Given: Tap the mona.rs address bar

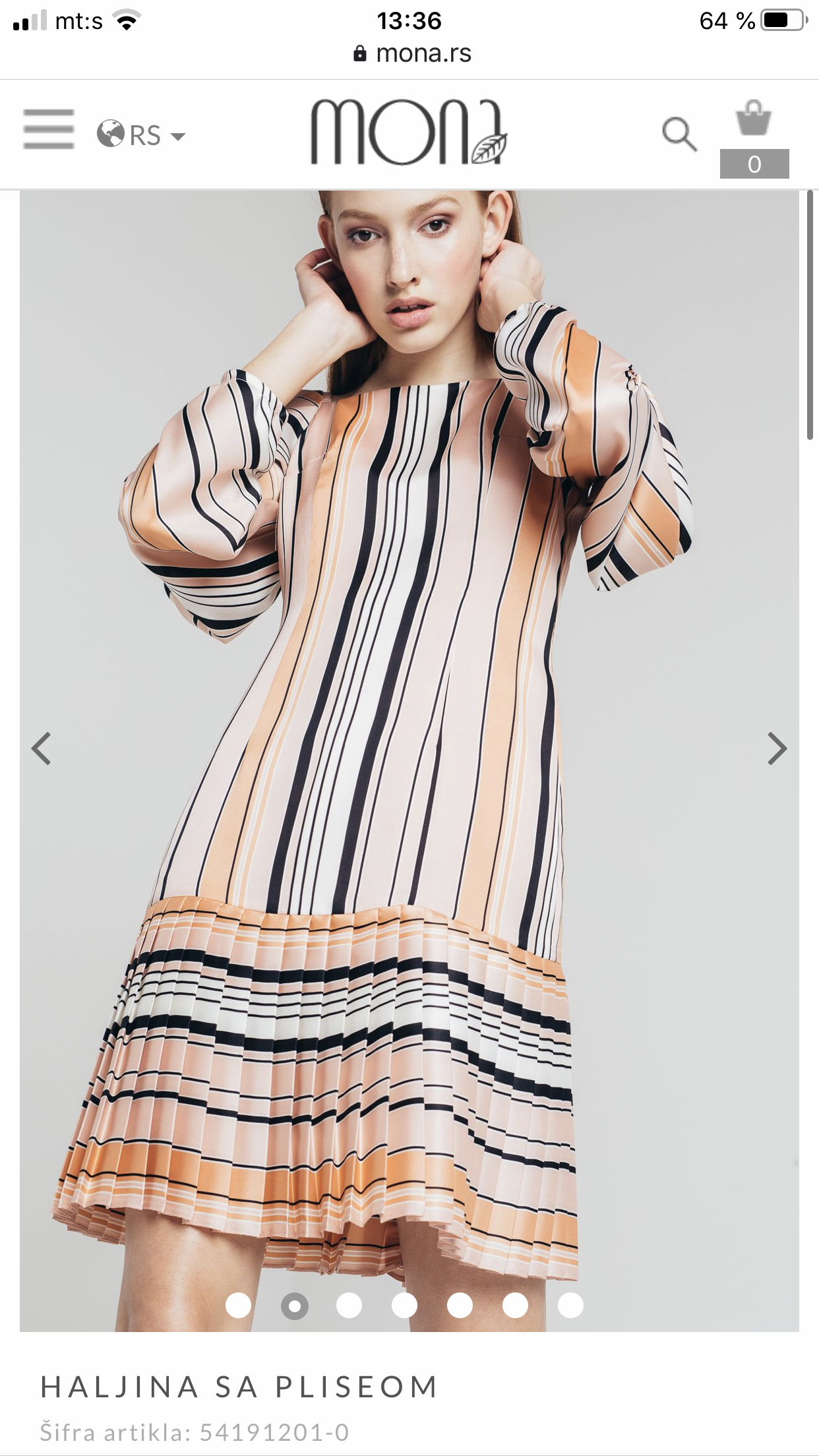Looking at the screenshot, I should [411, 53].
